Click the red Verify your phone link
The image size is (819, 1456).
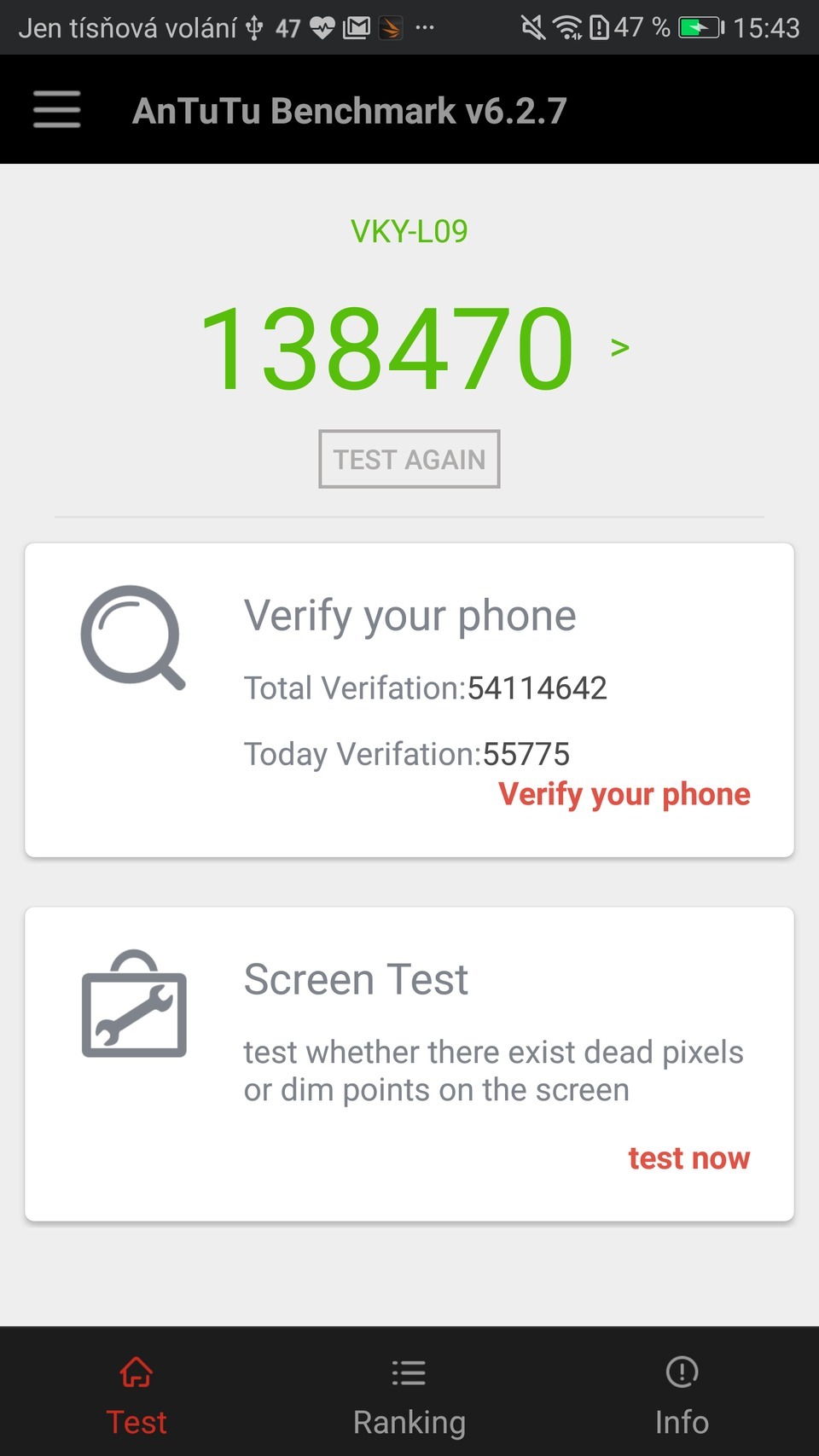point(624,794)
